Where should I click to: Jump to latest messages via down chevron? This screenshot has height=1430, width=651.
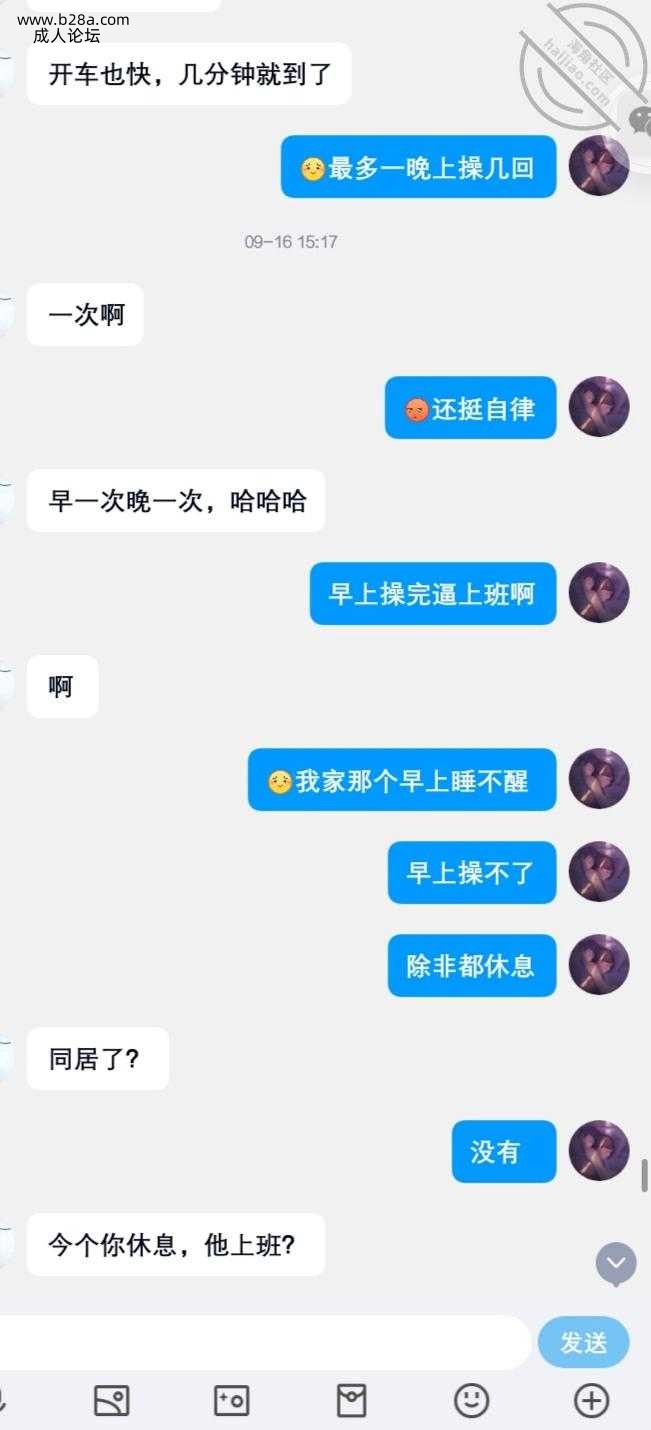tap(616, 1264)
